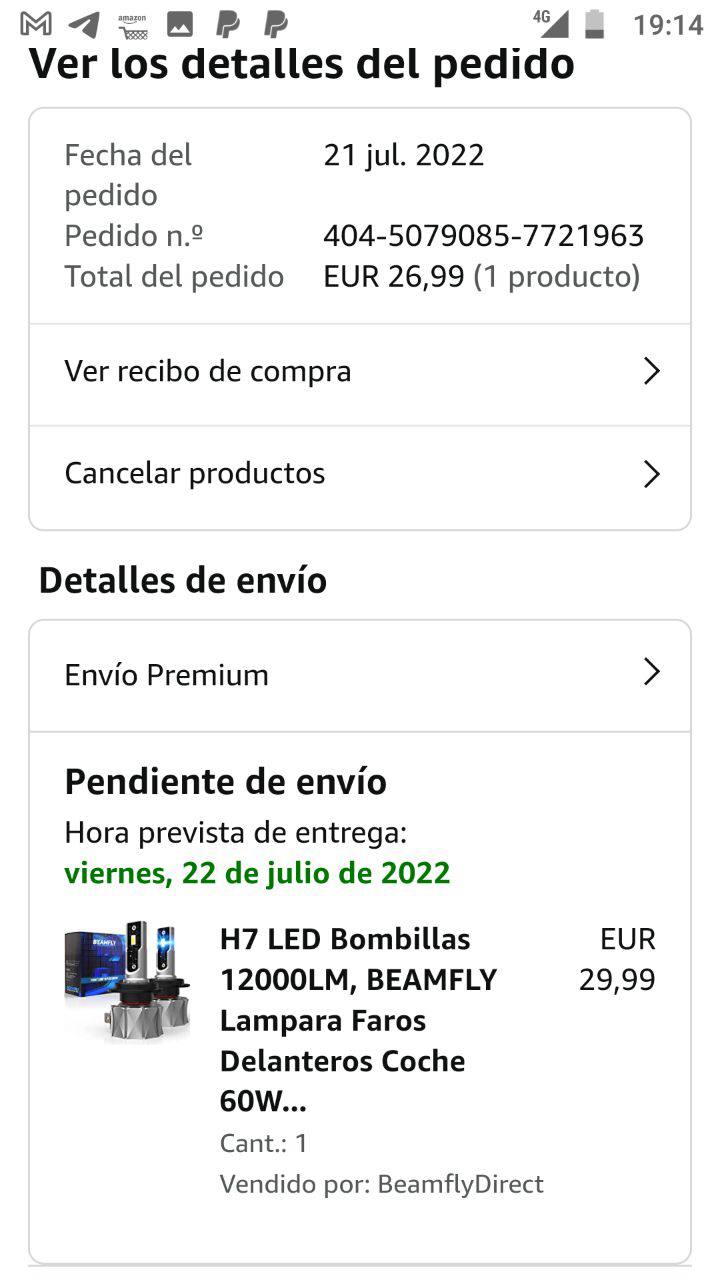Select Cancelar productos

(358, 474)
